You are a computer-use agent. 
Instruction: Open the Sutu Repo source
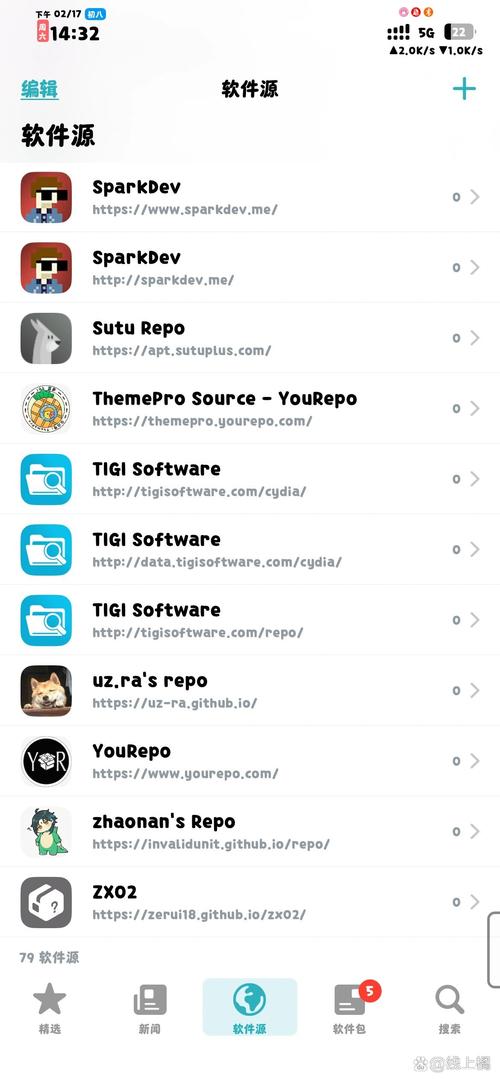tap(250, 338)
